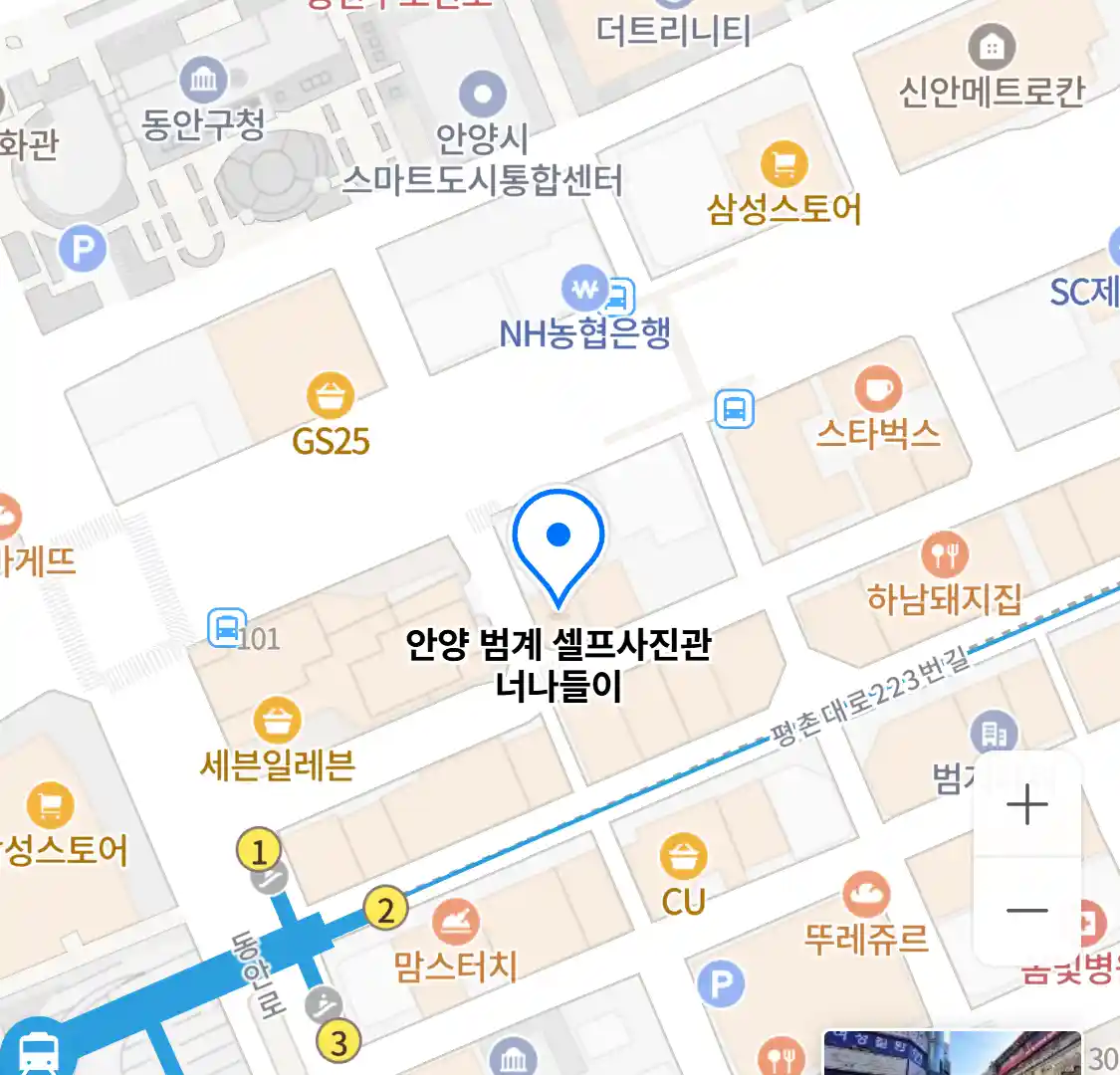1120x1075 pixels.
Task: Select the bus stop icon near 스타벅스
Action: [x=735, y=409]
